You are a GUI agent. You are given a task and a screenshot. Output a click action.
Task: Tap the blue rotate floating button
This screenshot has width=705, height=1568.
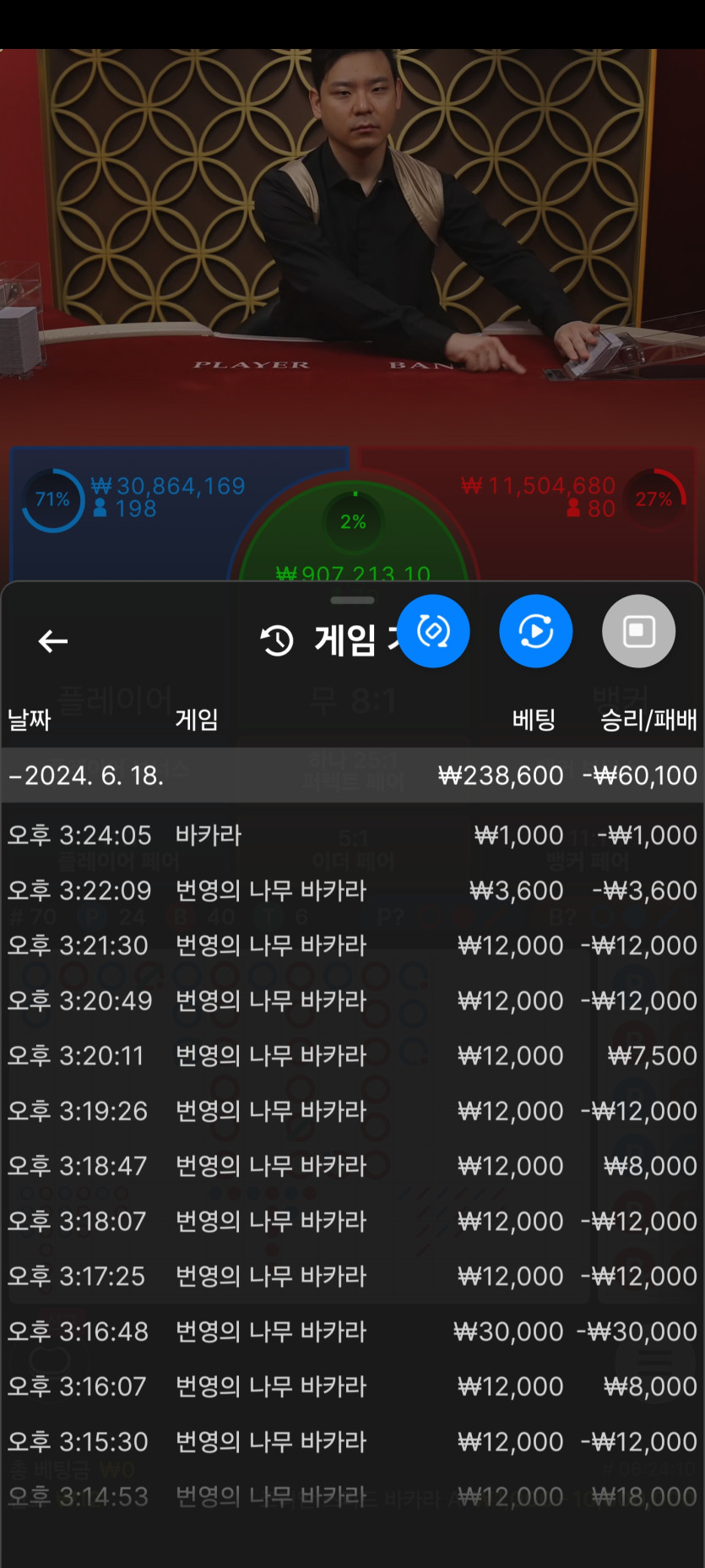[x=433, y=631]
